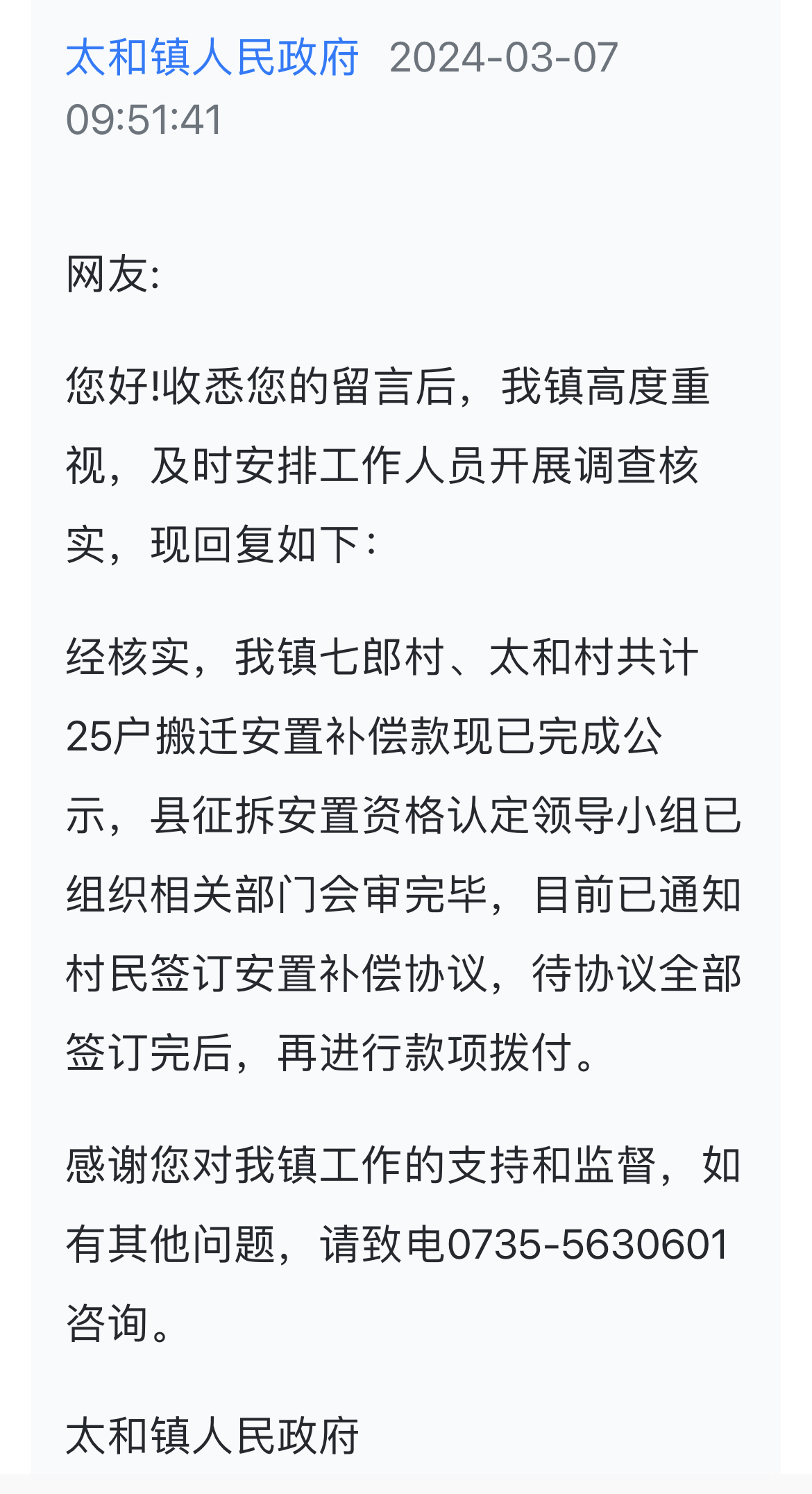
Task: Open the 太和镇人民政府 responder link
Action: pos(212,58)
